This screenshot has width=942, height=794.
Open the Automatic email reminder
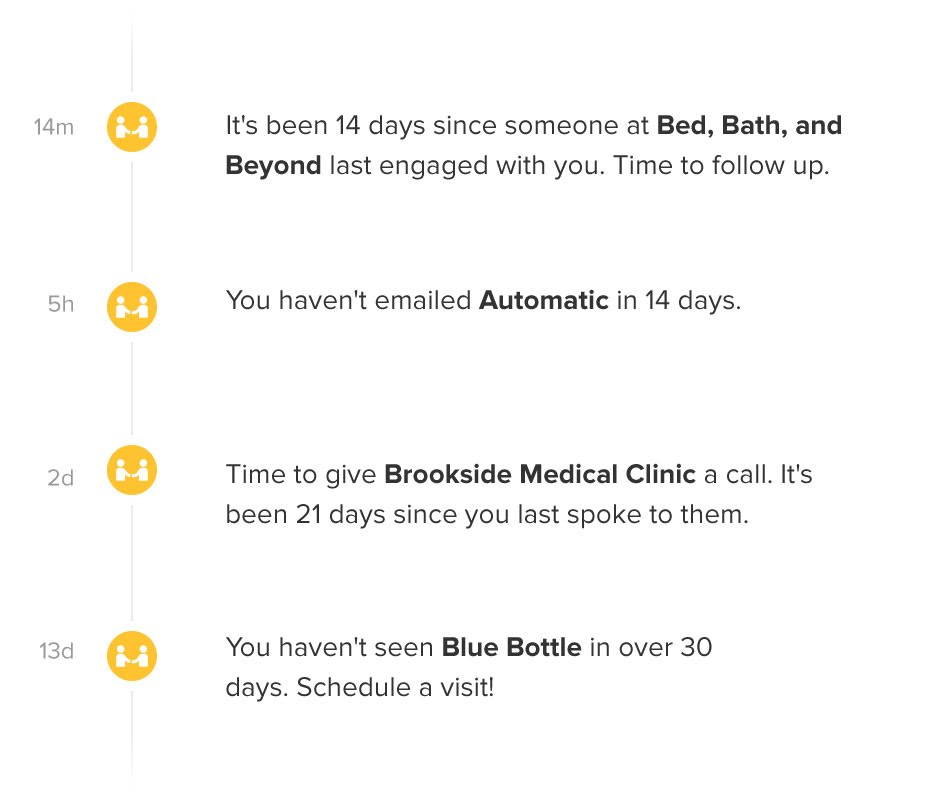pyautogui.click(x=483, y=300)
